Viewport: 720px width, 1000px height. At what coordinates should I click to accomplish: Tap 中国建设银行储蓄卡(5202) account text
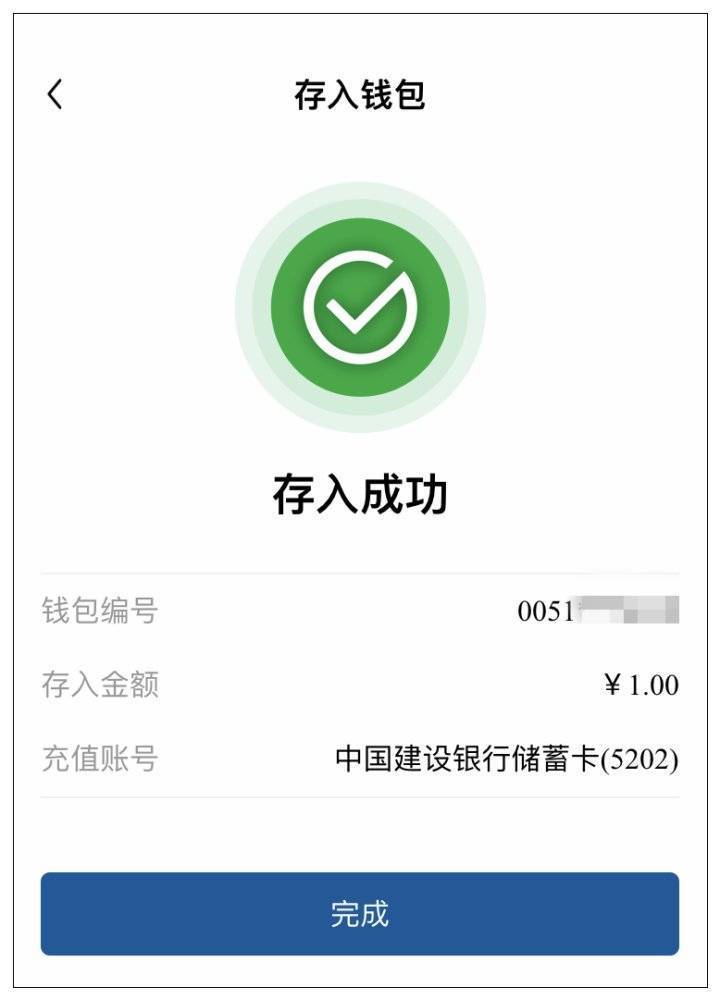click(x=505, y=757)
